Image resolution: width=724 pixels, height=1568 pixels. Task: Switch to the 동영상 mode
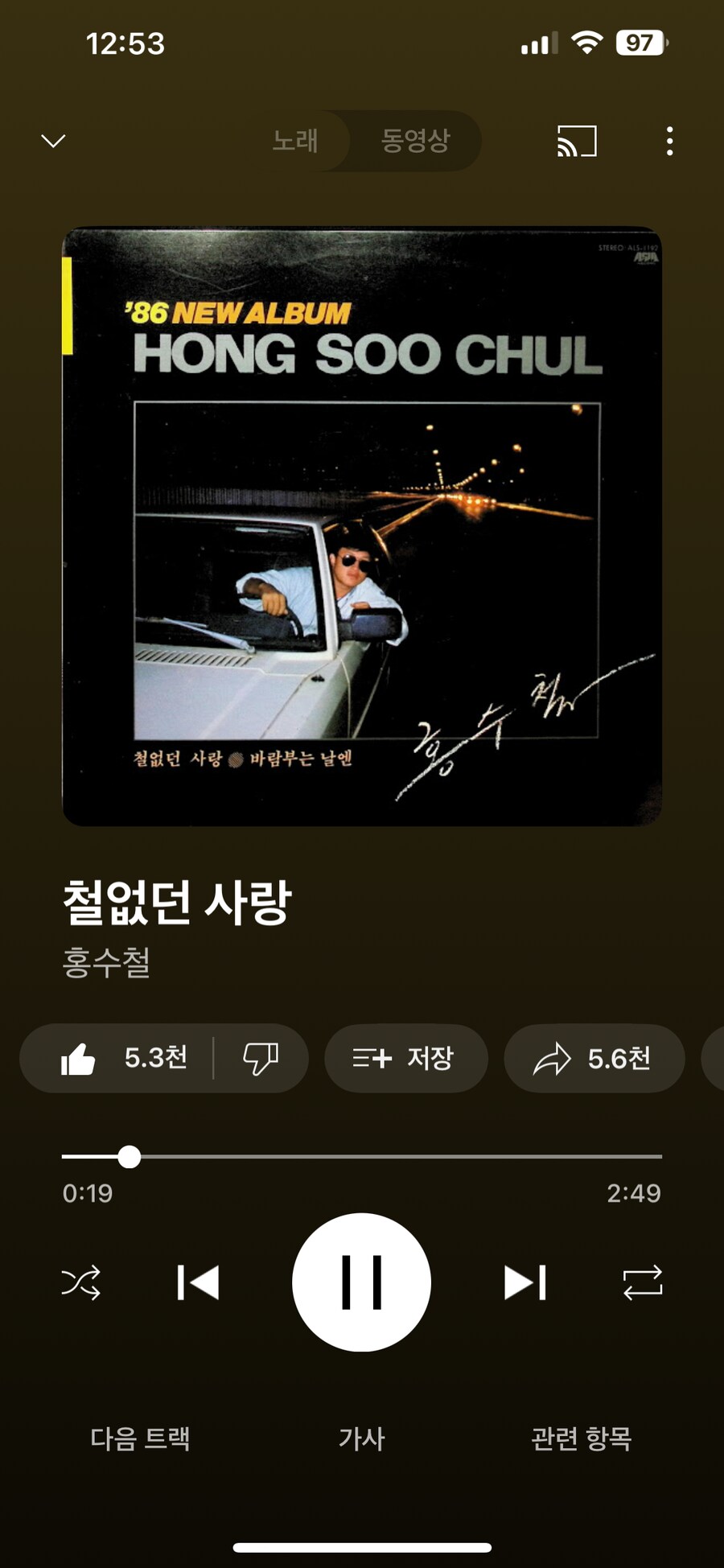(415, 141)
